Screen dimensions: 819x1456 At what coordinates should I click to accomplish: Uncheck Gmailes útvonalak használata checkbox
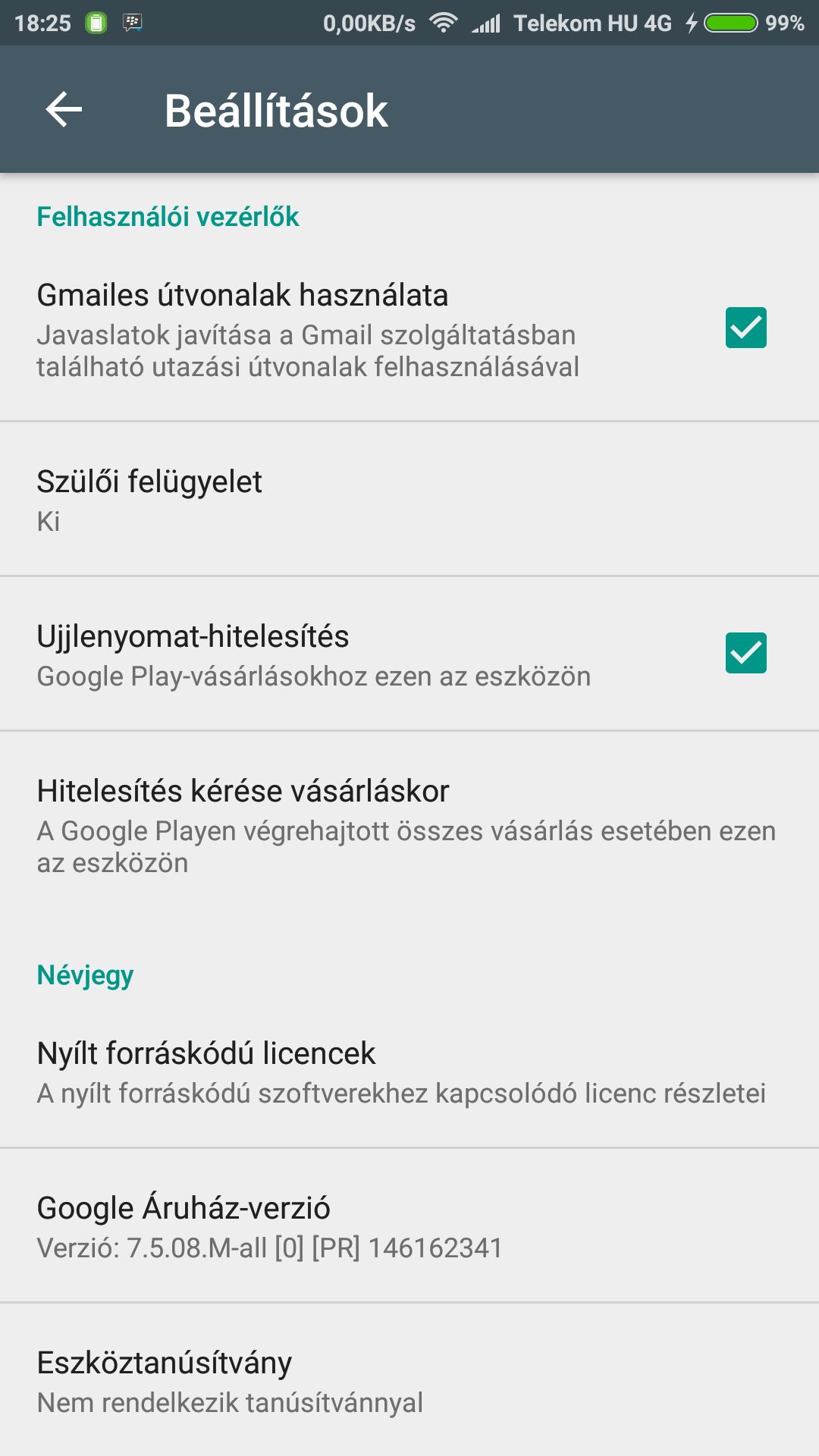[x=745, y=328]
